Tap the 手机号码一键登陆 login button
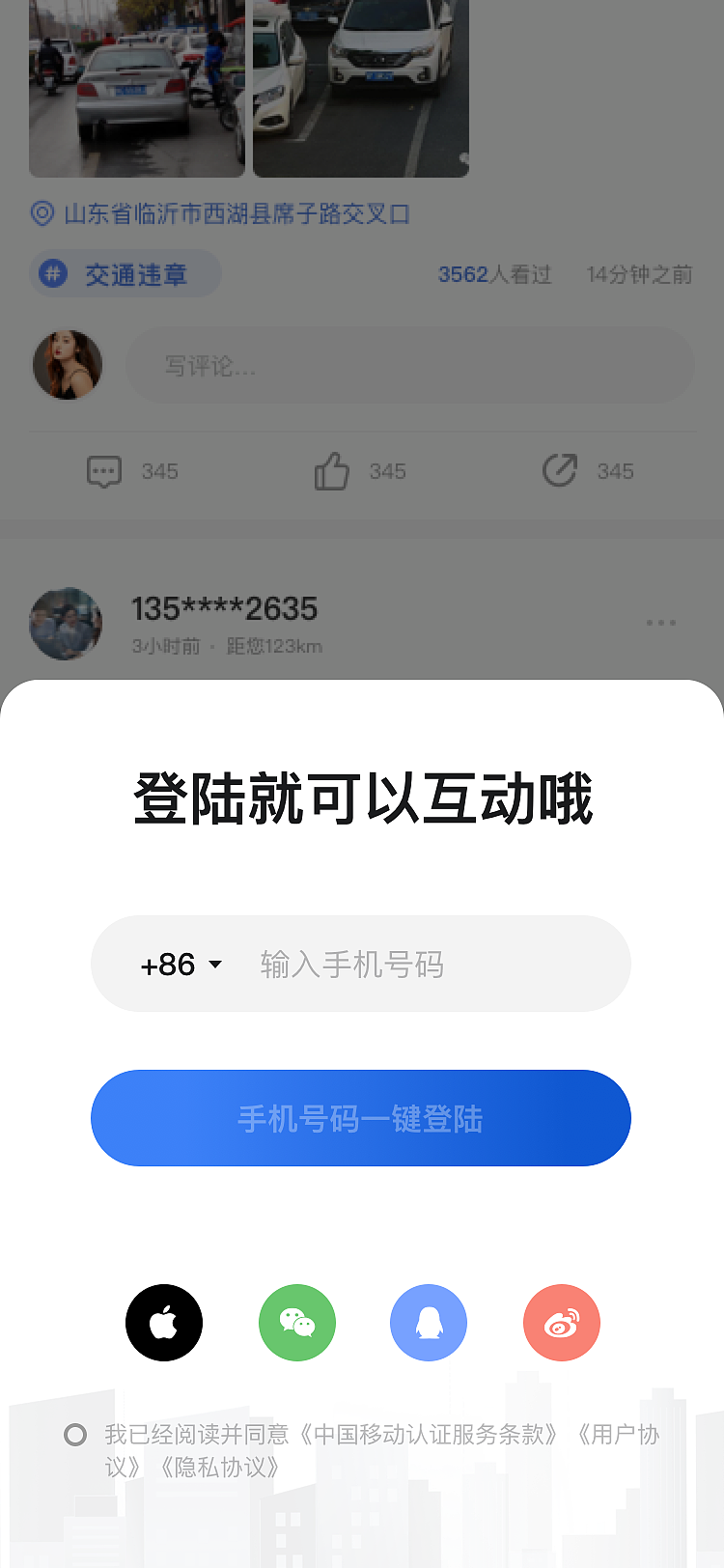 coord(361,1117)
